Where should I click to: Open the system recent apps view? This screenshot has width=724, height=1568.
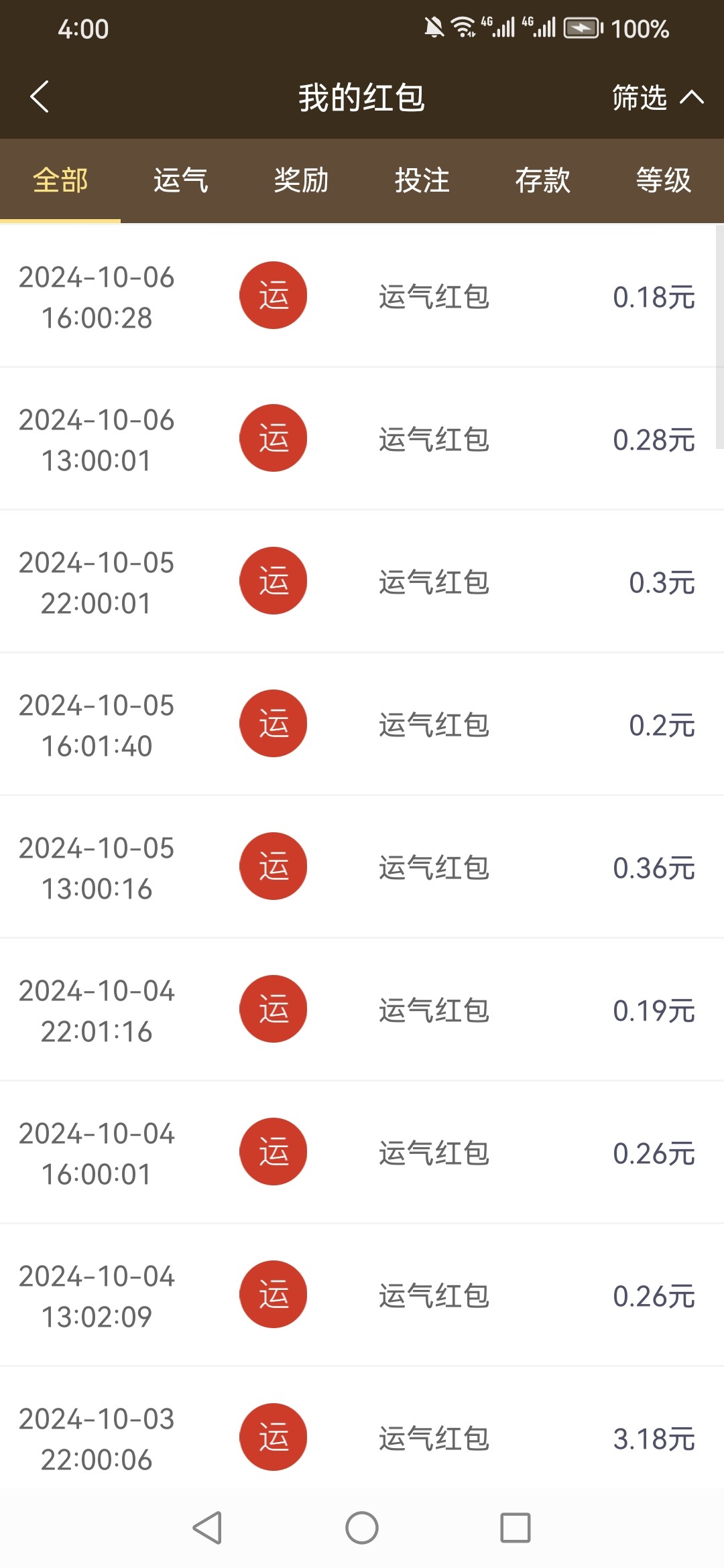tap(516, 1528)
